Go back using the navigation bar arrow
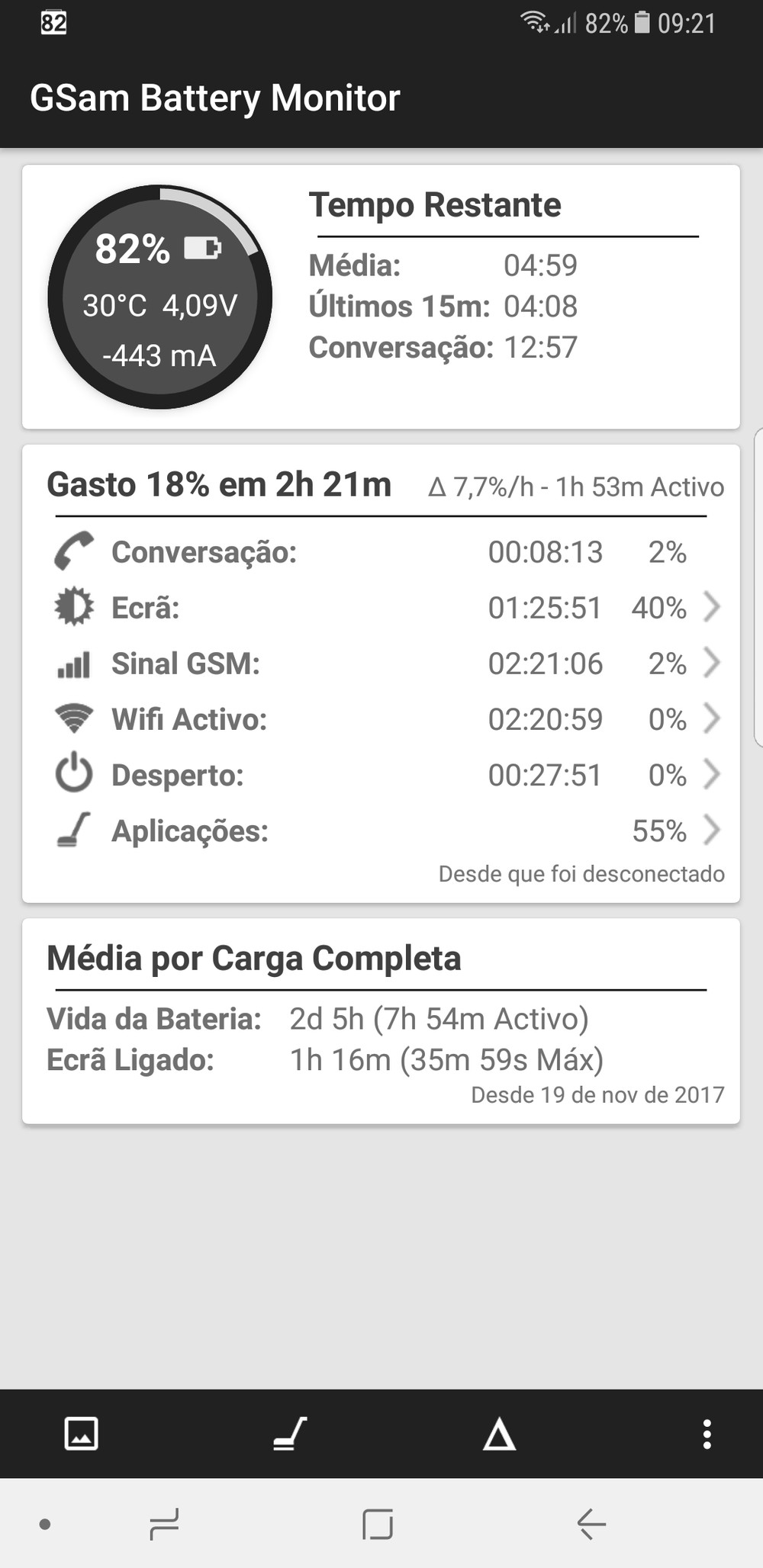 point(591,1524)
